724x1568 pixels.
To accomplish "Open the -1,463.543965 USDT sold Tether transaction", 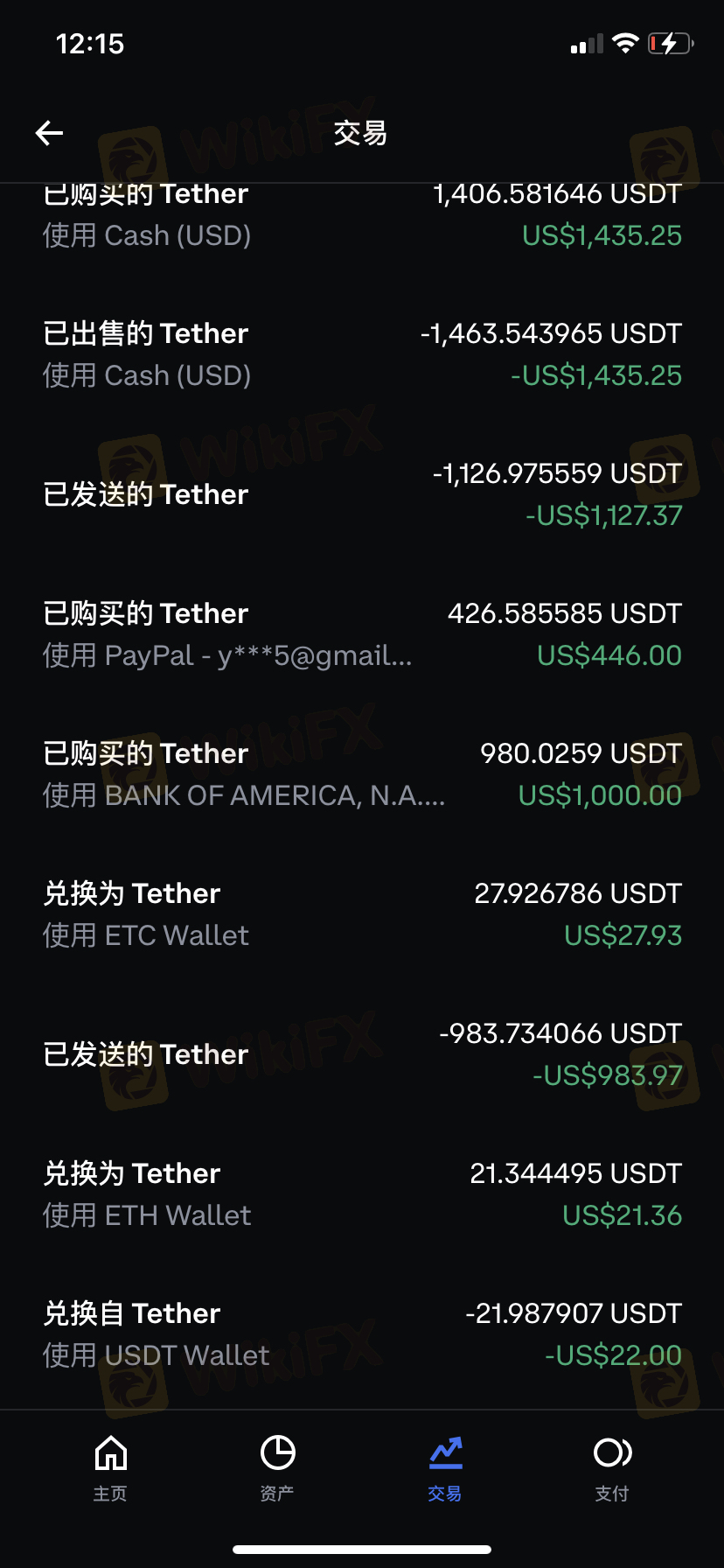I will (362, 354).
